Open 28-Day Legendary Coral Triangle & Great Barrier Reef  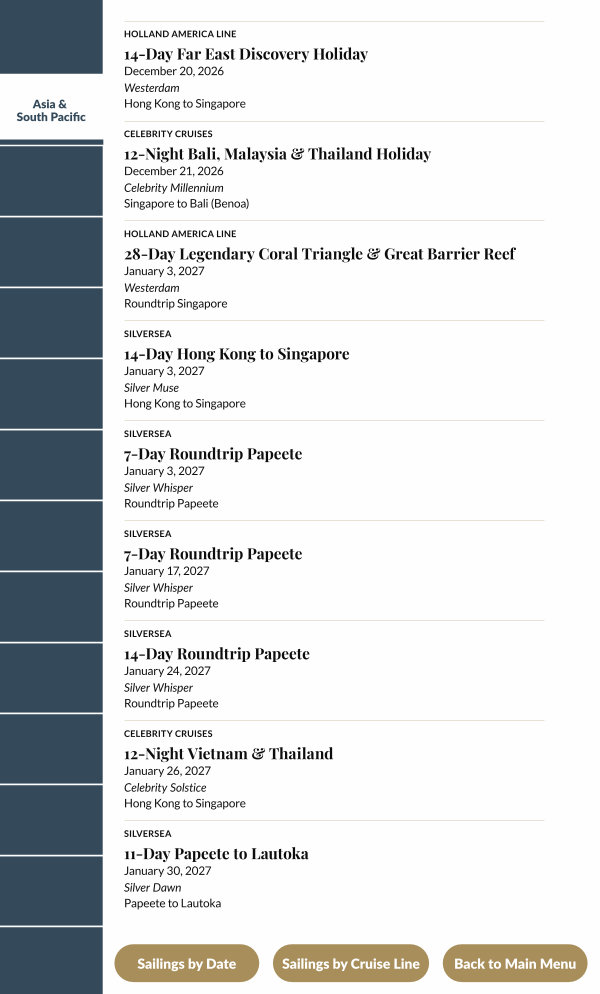(x=319, y=255)
